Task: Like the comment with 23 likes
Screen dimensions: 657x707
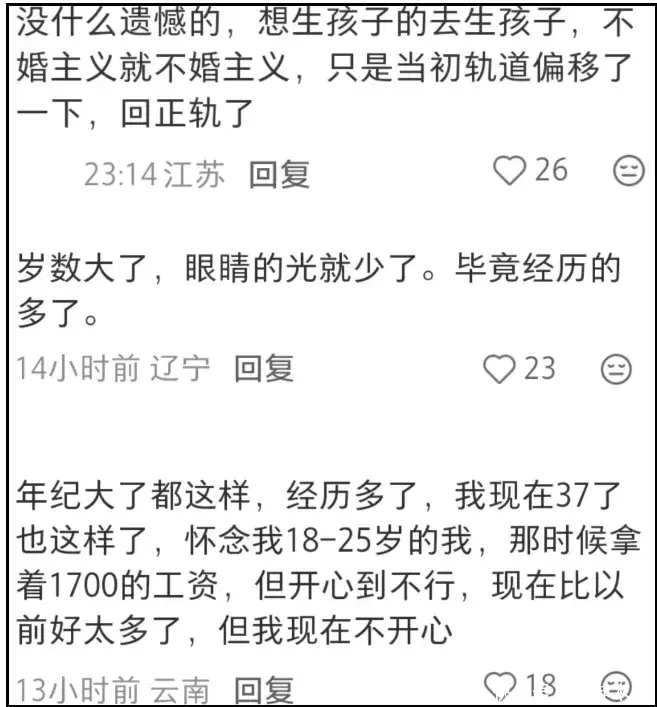Action: [497, 369]
